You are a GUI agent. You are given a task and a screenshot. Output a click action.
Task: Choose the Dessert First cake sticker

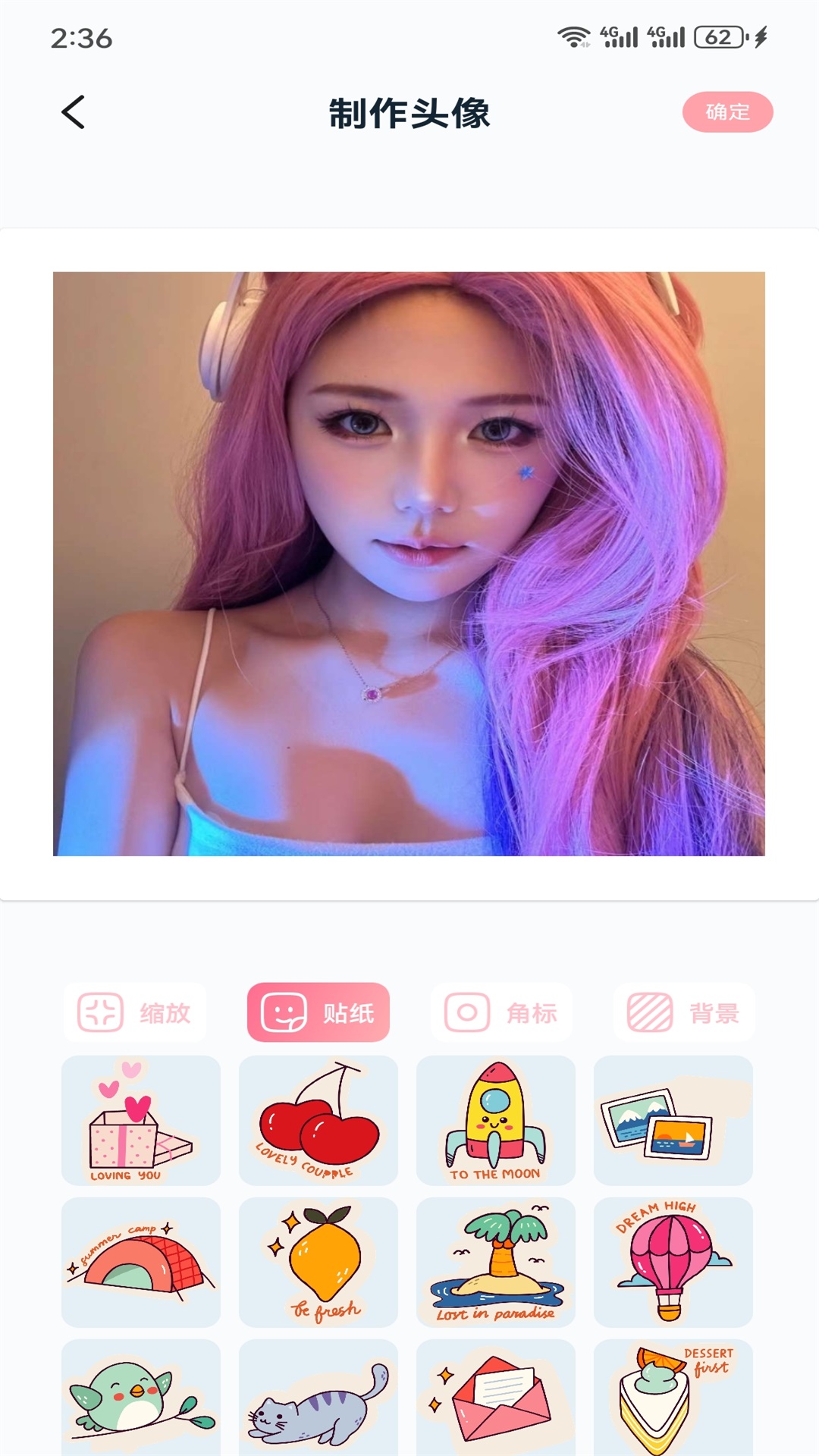click(x=673, y=1397)
